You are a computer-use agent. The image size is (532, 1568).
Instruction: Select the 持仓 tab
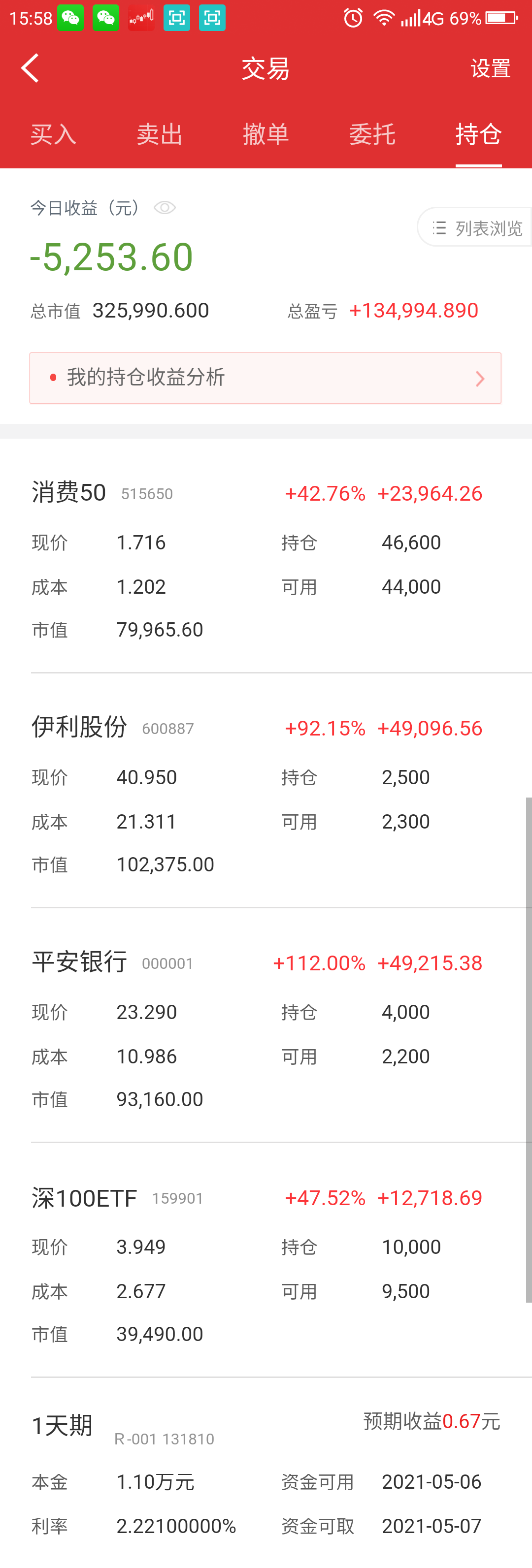(x=478, y=134)
